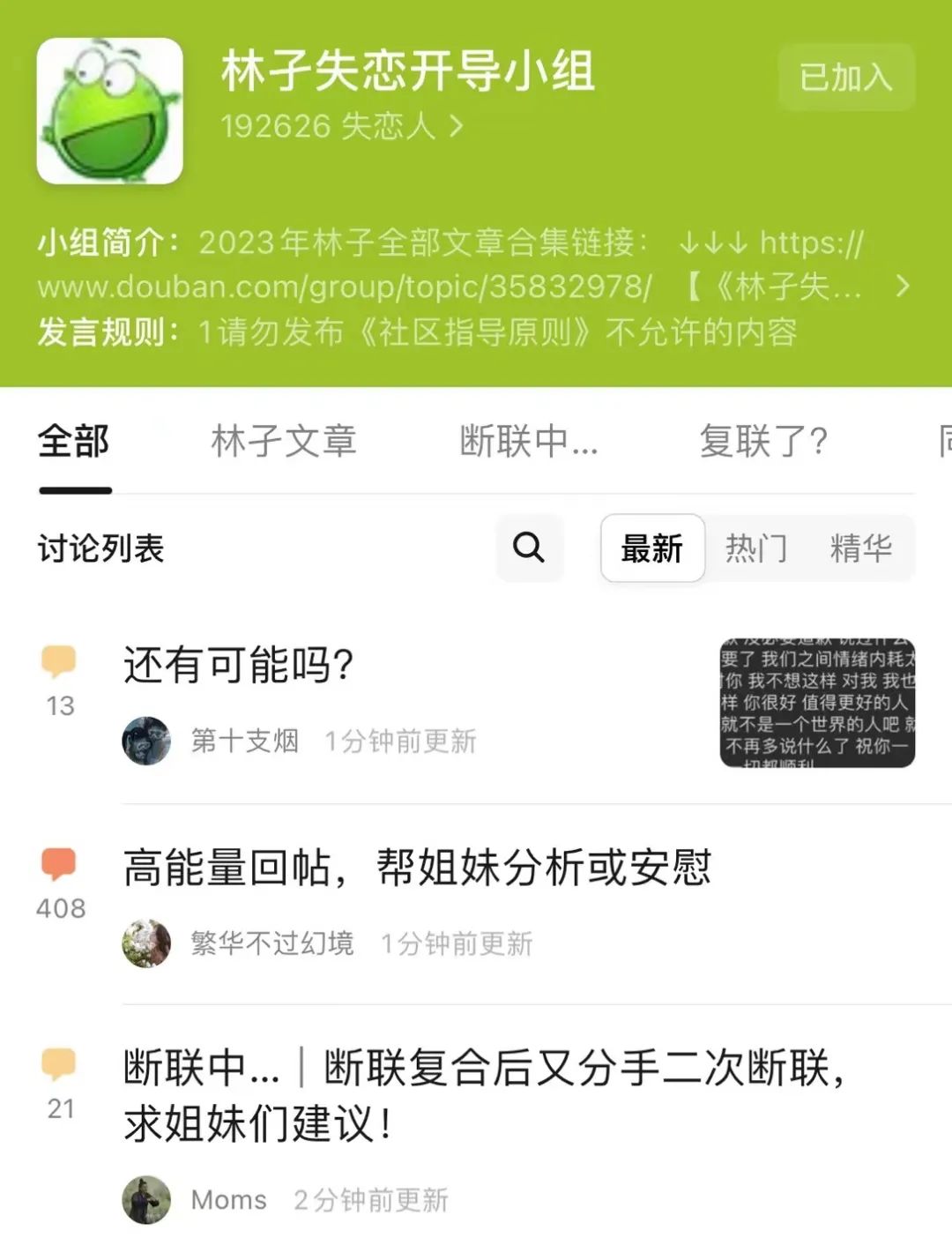
Task: Search within the discussion list
Action: (x=529, y=548)
